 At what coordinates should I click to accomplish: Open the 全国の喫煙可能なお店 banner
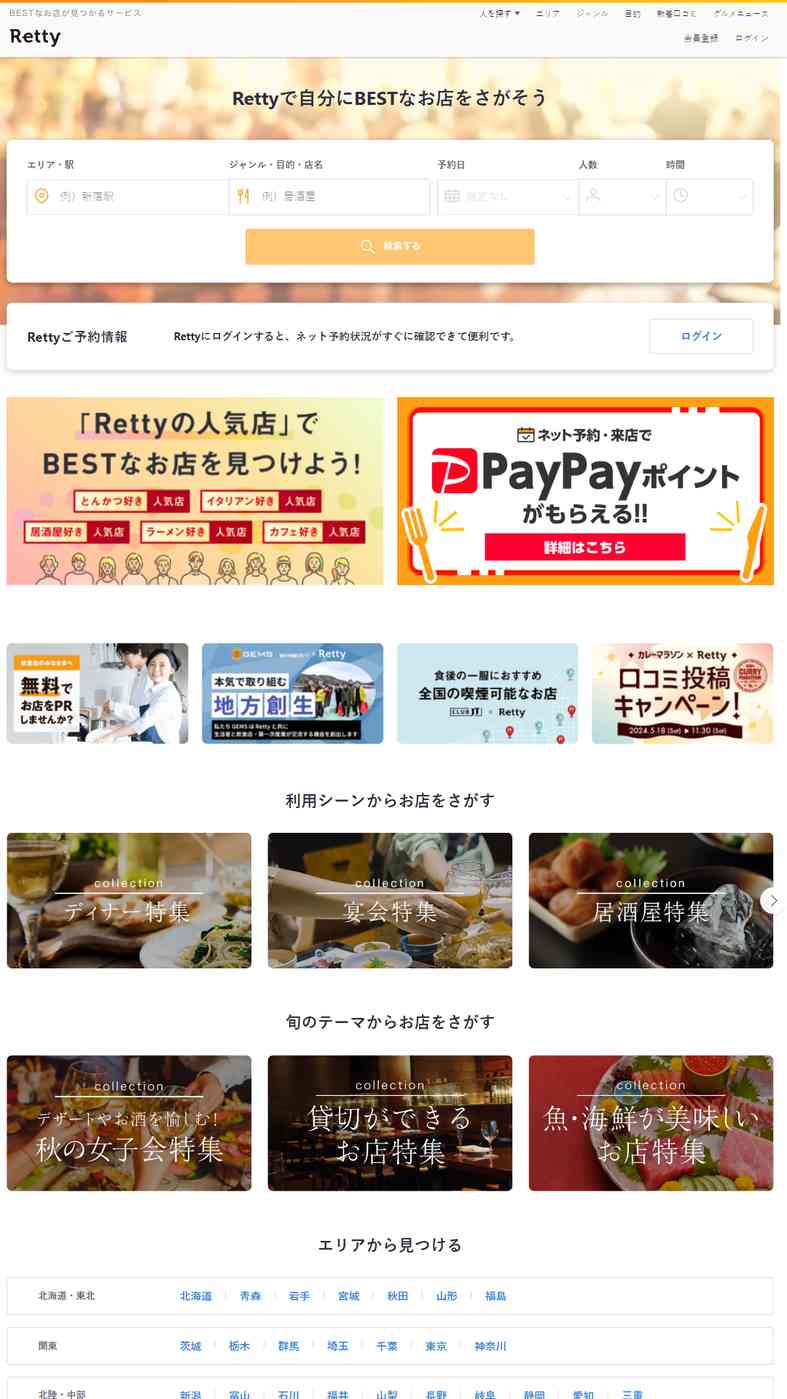pos(487,693)
